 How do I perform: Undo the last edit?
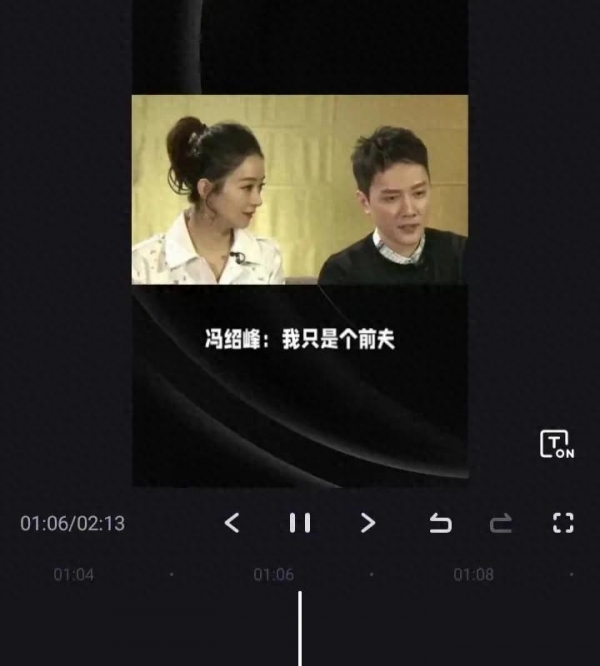pyautogui.click(x=440, y=523)
